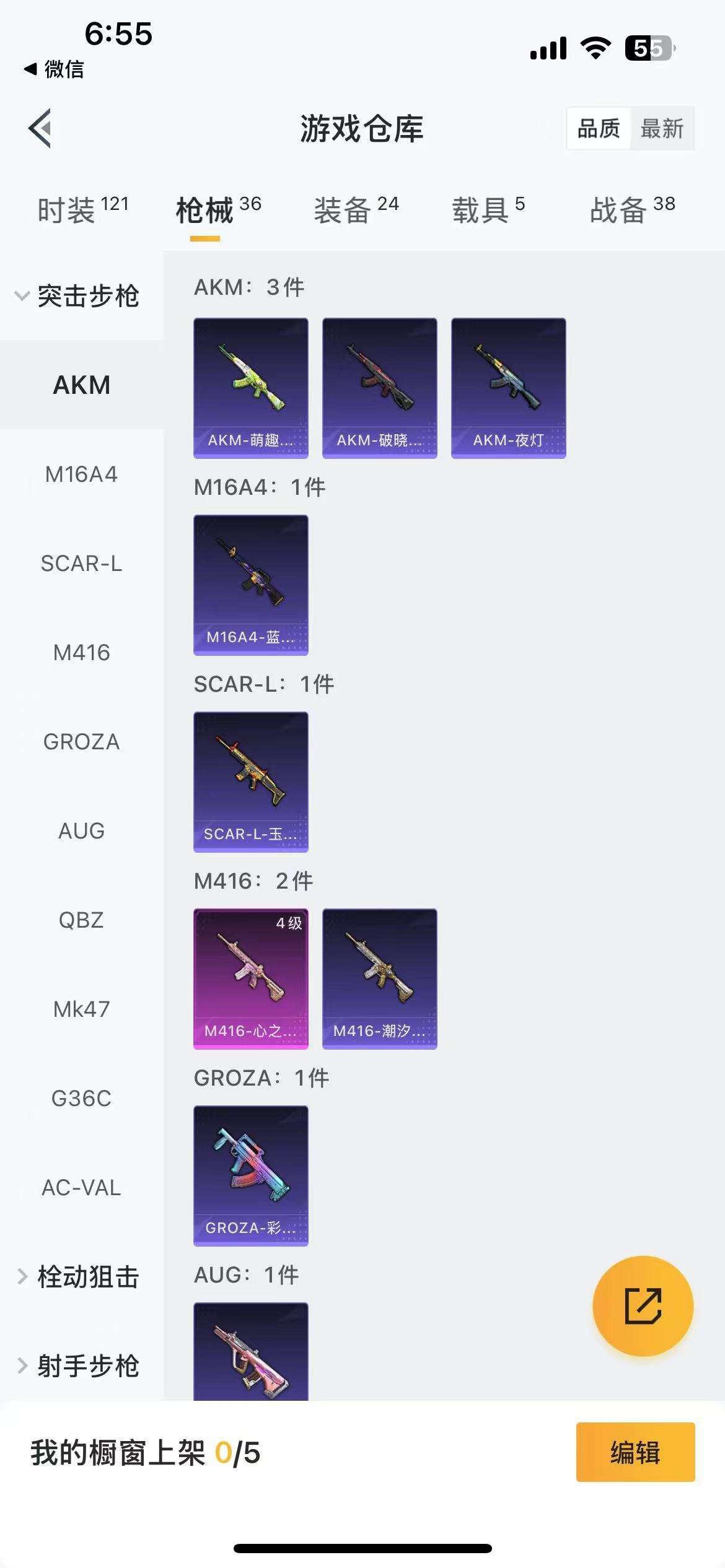Screen dimensions: 725x1568
Task: Open the AKM-萌趣 skin card
Action: pos(250,388)
